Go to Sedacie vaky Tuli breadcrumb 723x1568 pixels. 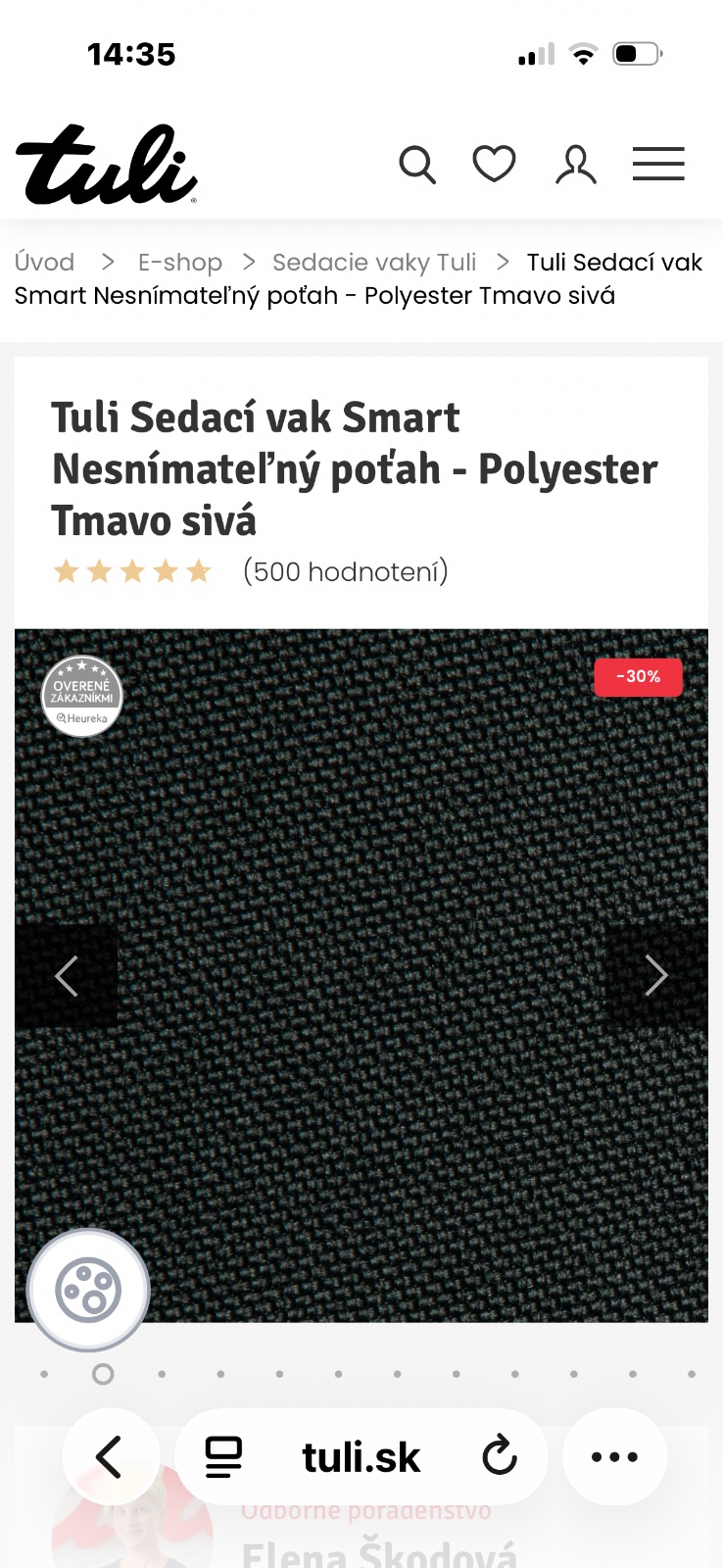point(374,263)
